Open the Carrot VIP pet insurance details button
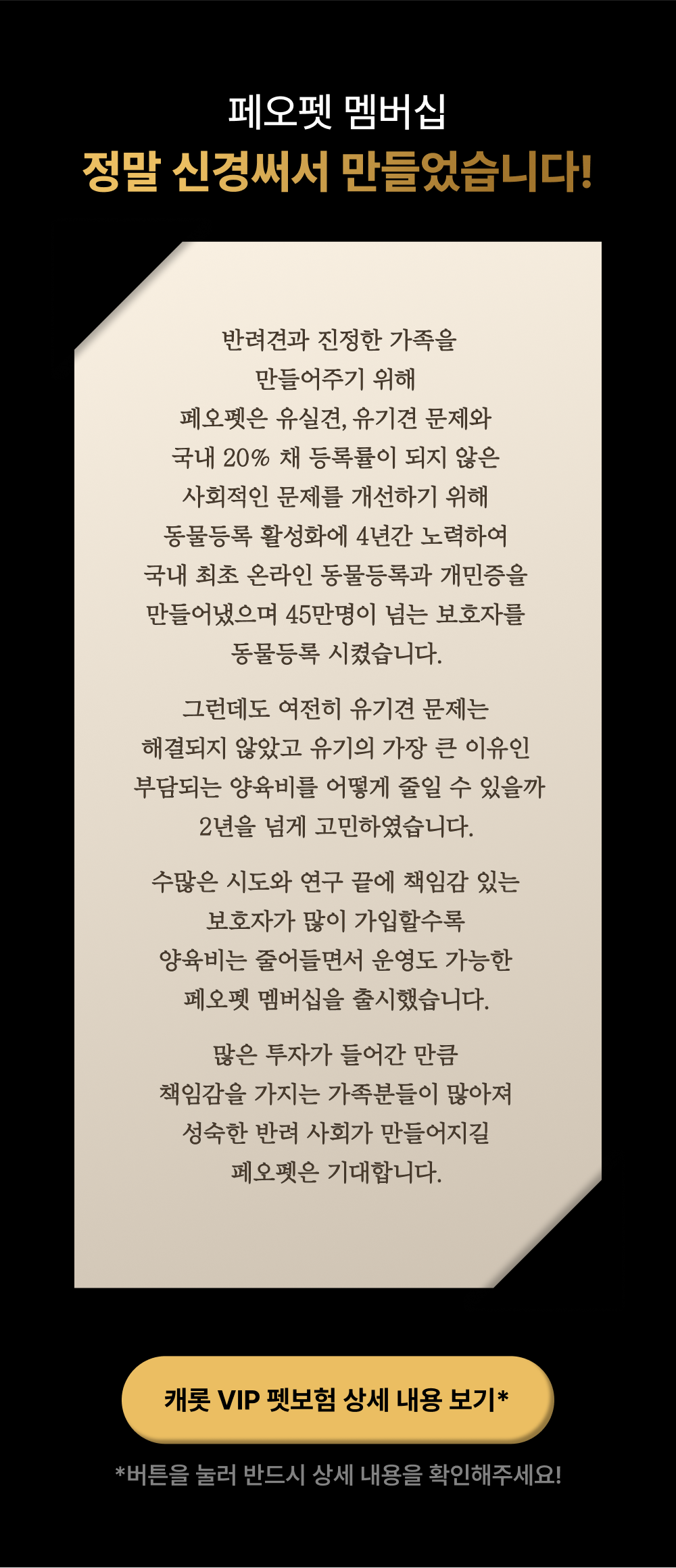Viewport: 676px width, 1568px height. pos(337,1399)
